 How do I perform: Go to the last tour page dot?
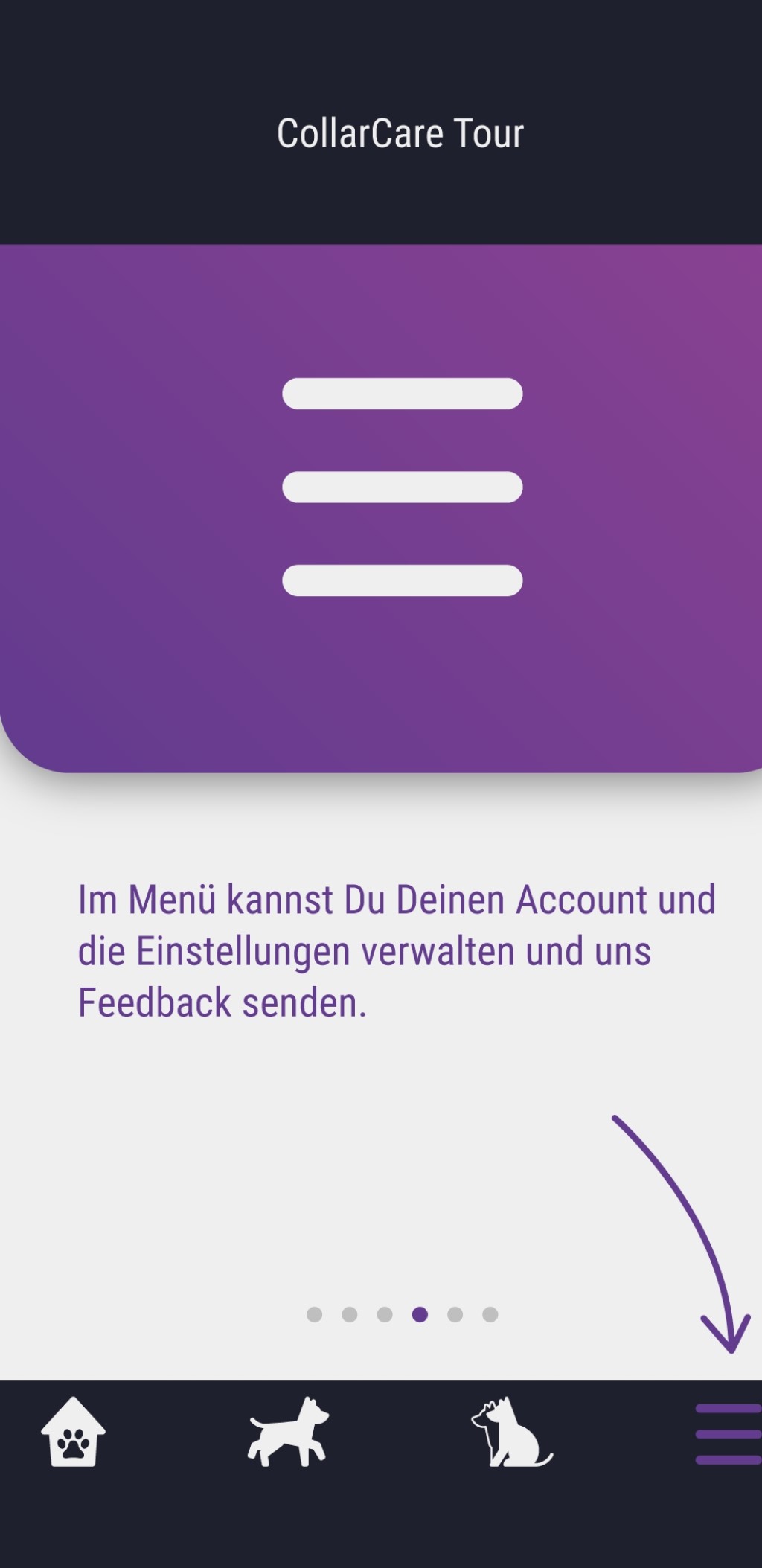[490, 1314]
